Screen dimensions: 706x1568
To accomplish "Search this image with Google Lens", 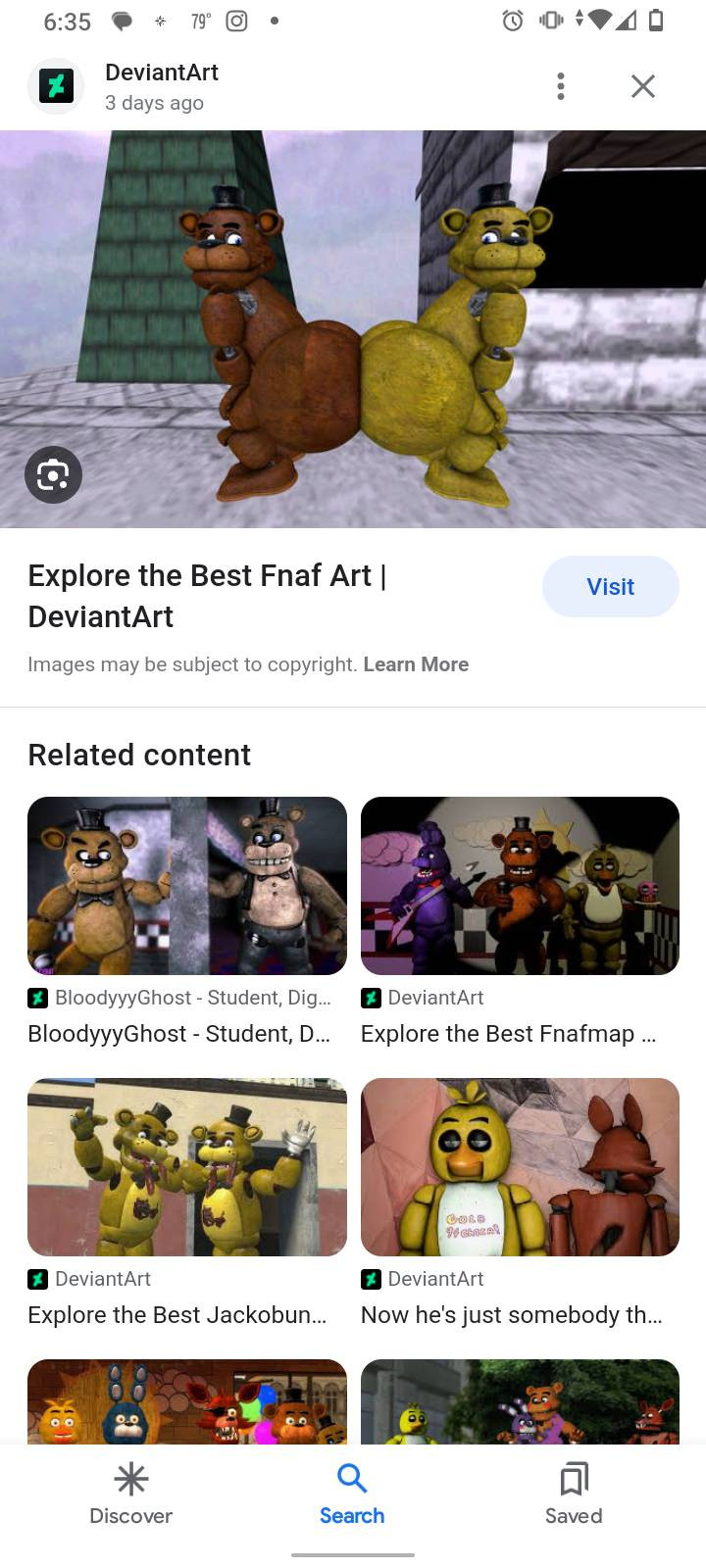I will 53,475.
